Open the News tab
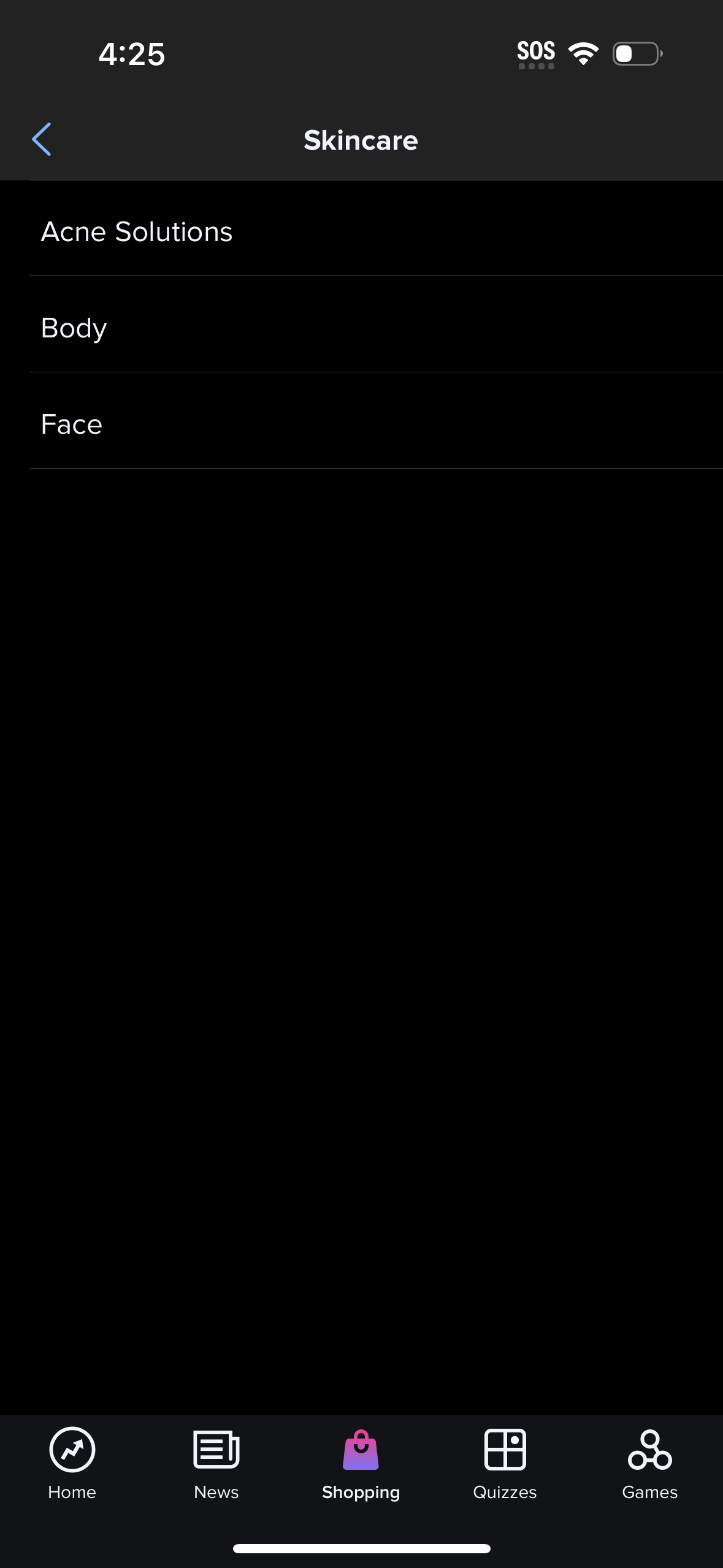The image size is (723, 1568). [x=216, y=1463]
